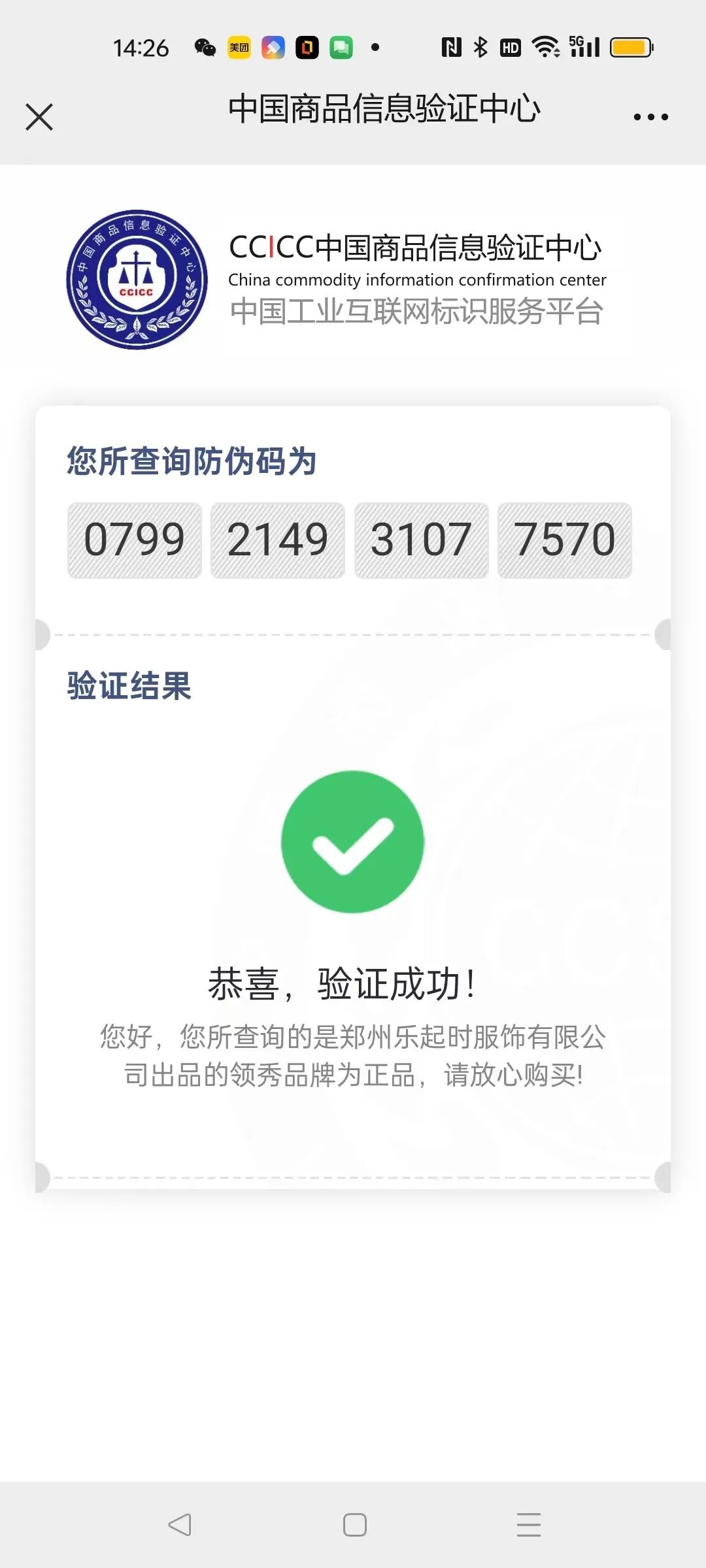Open the three-dot overflow menu
Screen dimensions: 706x1568
click(x=650, y=117)
